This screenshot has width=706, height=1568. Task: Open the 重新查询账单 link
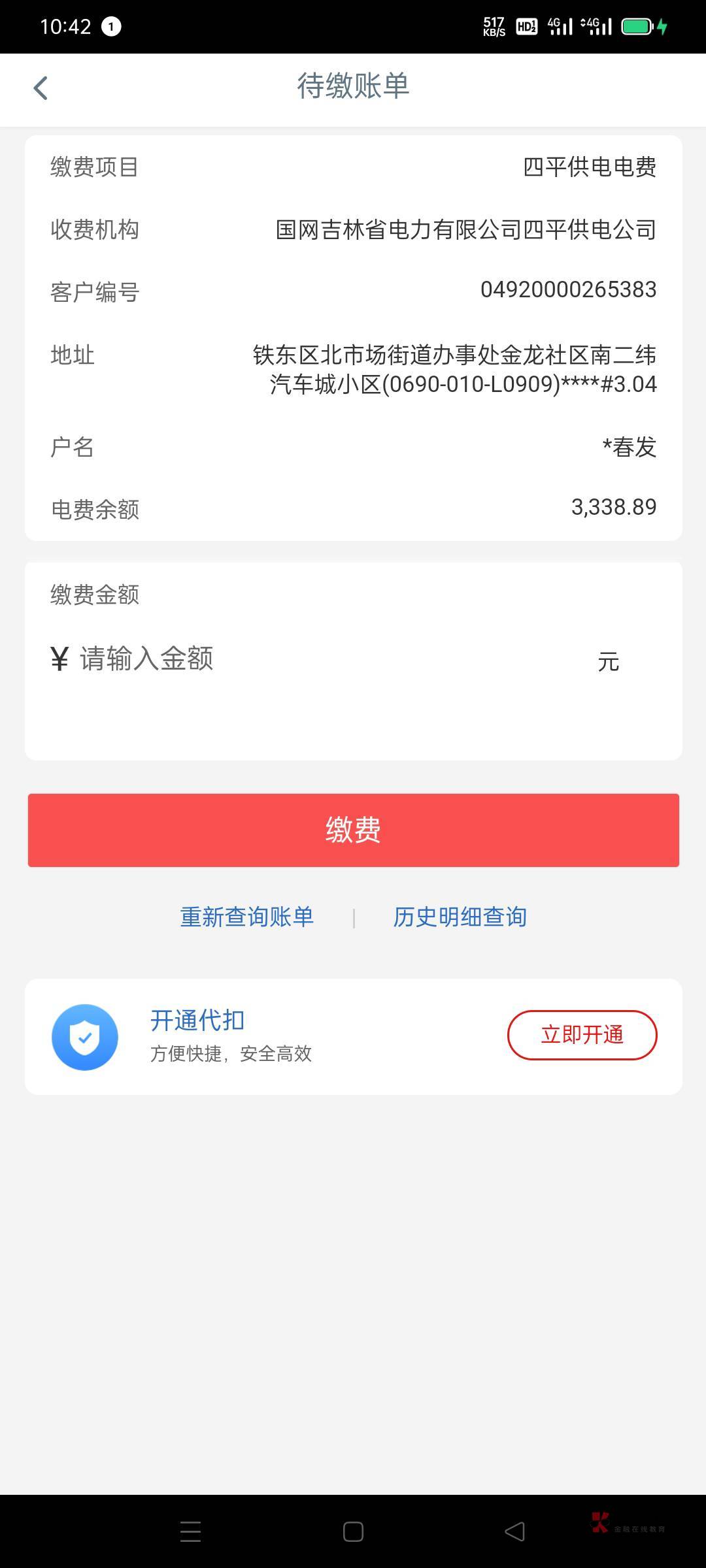(x=247, y=917)
